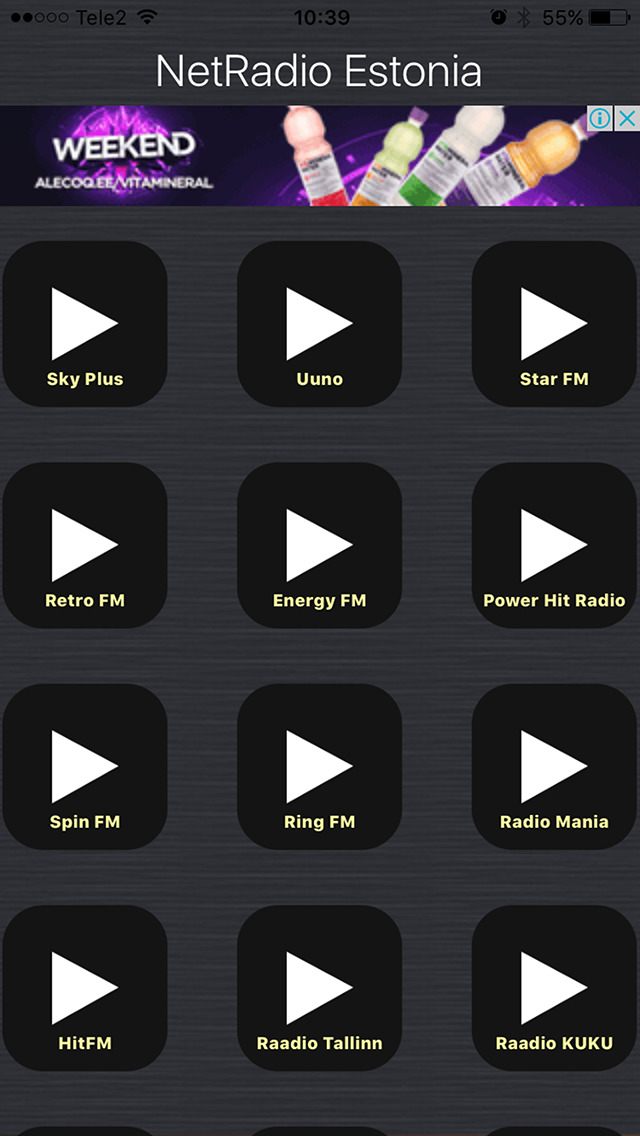
Task: Play the Energy FM station
Action: point(319,545)
